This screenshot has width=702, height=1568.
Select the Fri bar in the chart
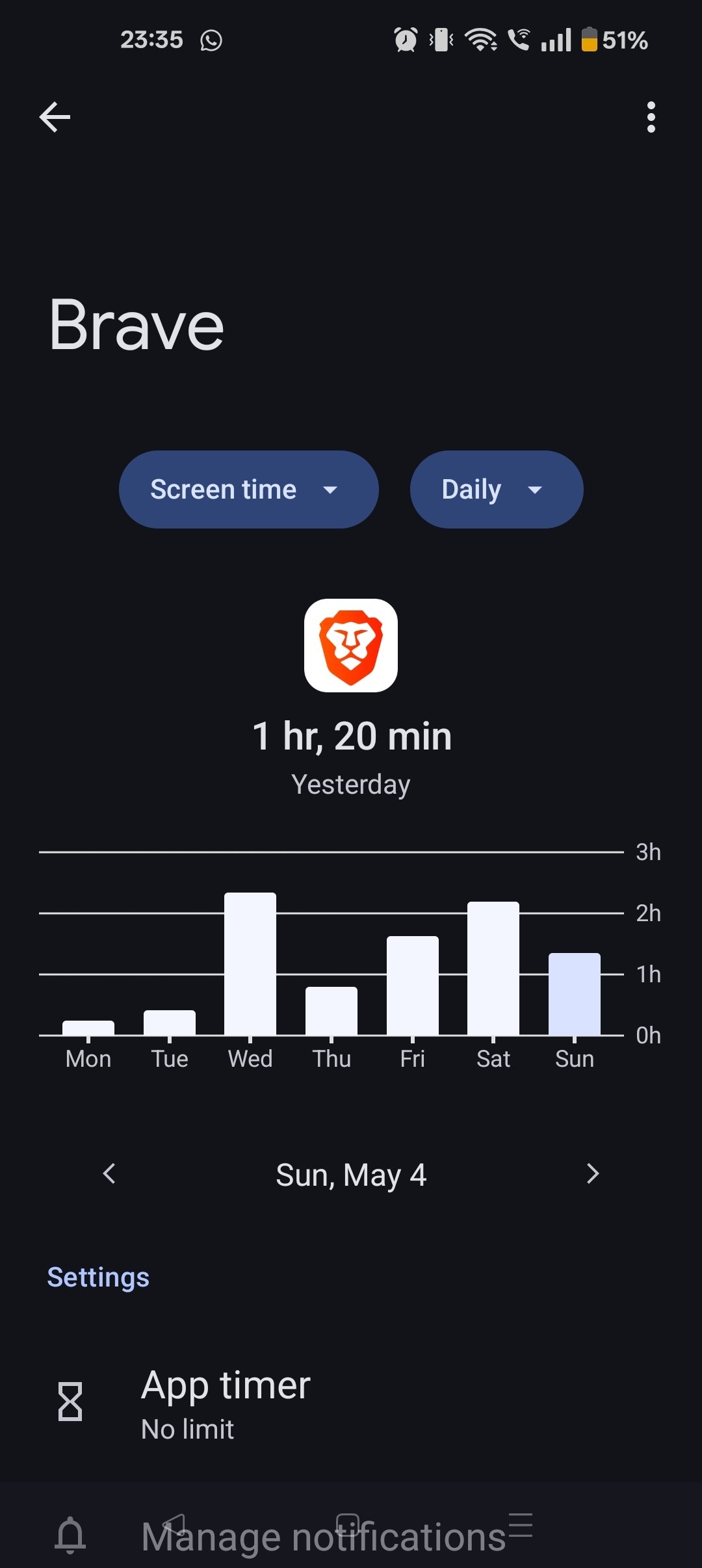pyautogui.click(x=413, y=986)
